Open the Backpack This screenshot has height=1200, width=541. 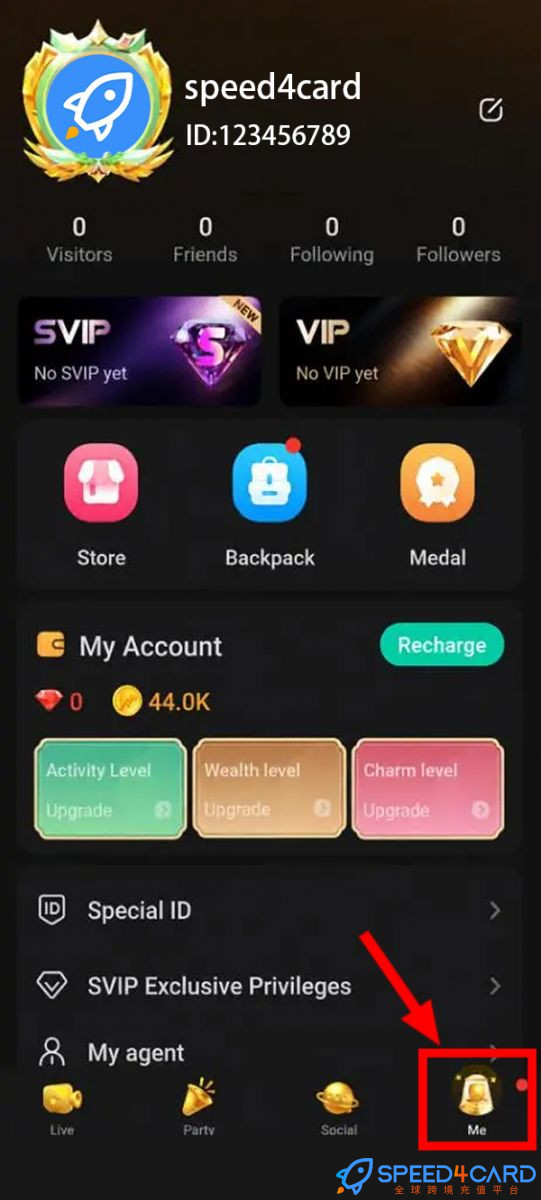click(x=270, y=506)
